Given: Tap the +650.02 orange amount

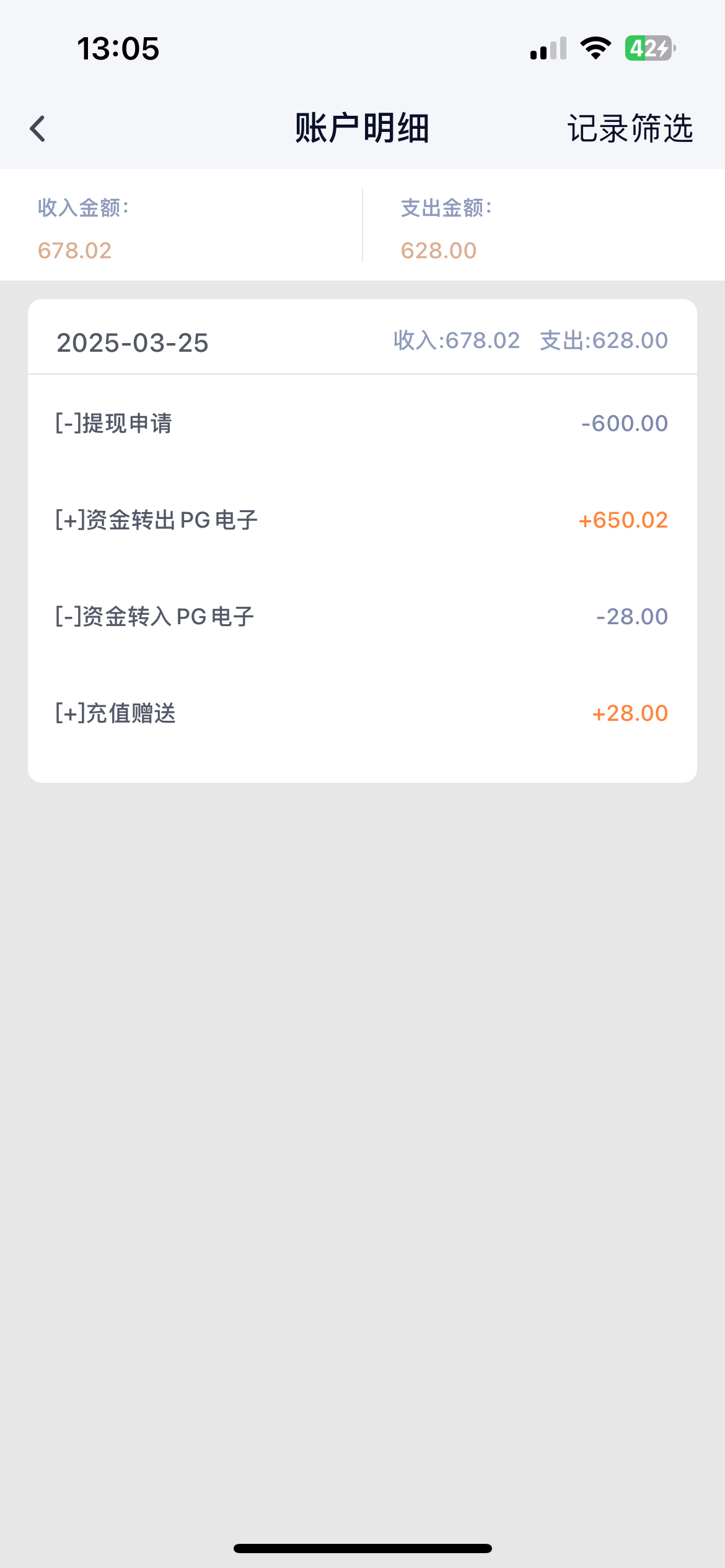Looking at the screenshot, I should click(x=622, y=520).
